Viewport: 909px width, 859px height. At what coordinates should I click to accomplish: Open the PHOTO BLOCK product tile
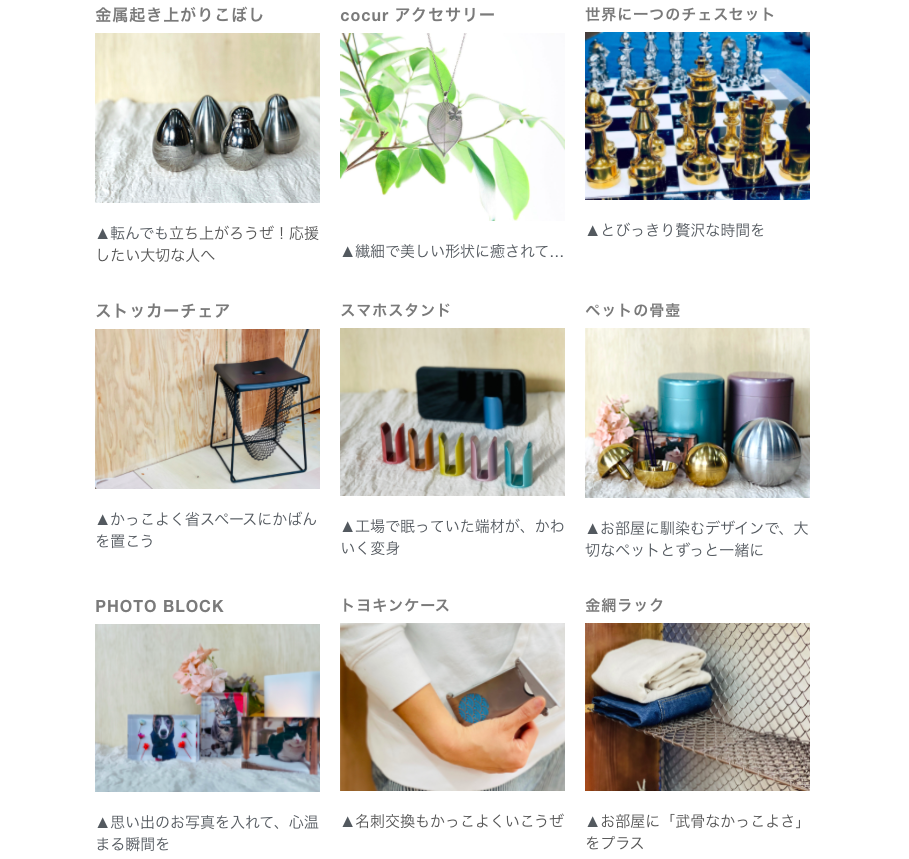tap(207, 708)
